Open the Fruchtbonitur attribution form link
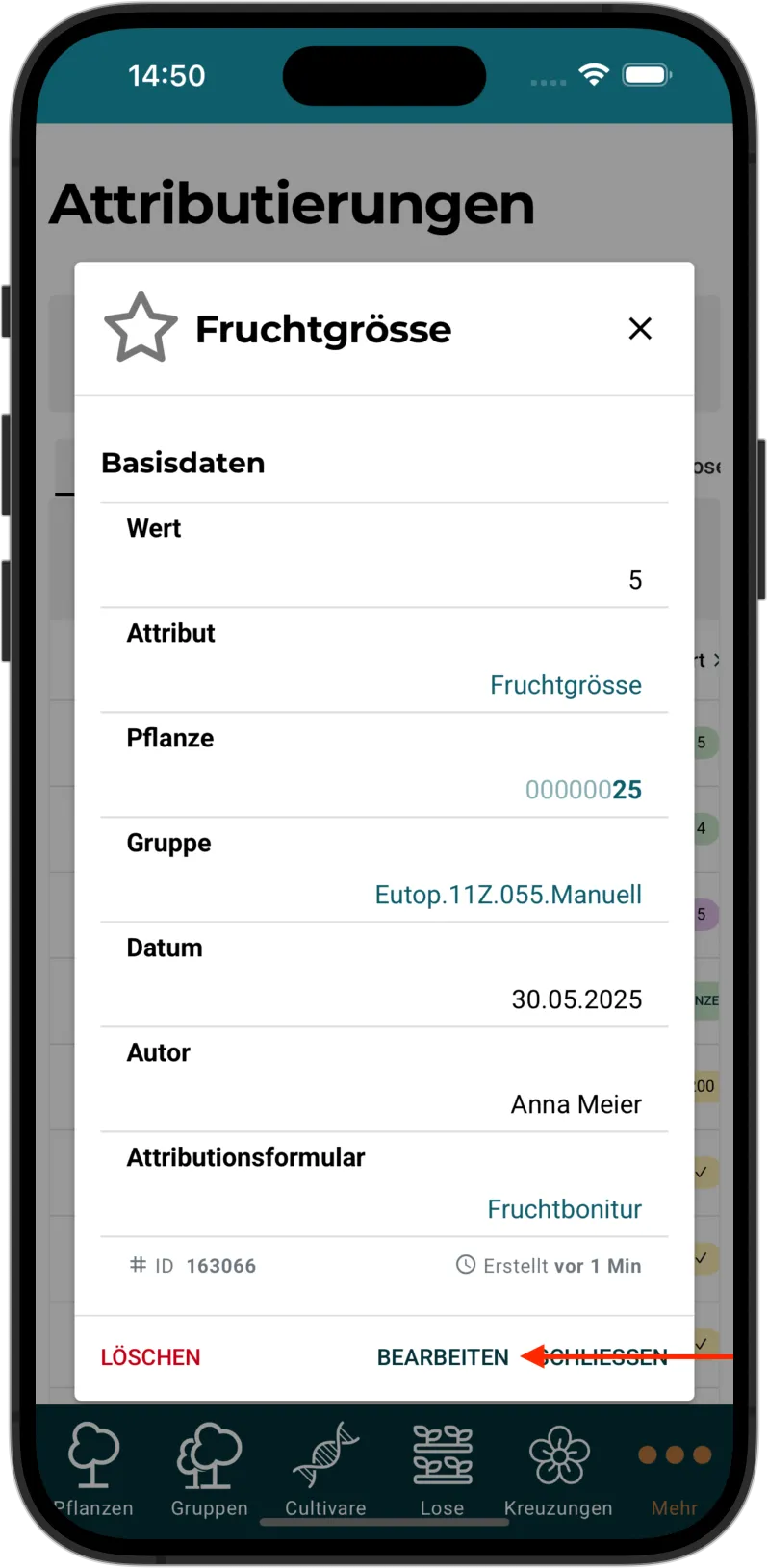This screenshot has width=768, height=1568. [565, 1209]
